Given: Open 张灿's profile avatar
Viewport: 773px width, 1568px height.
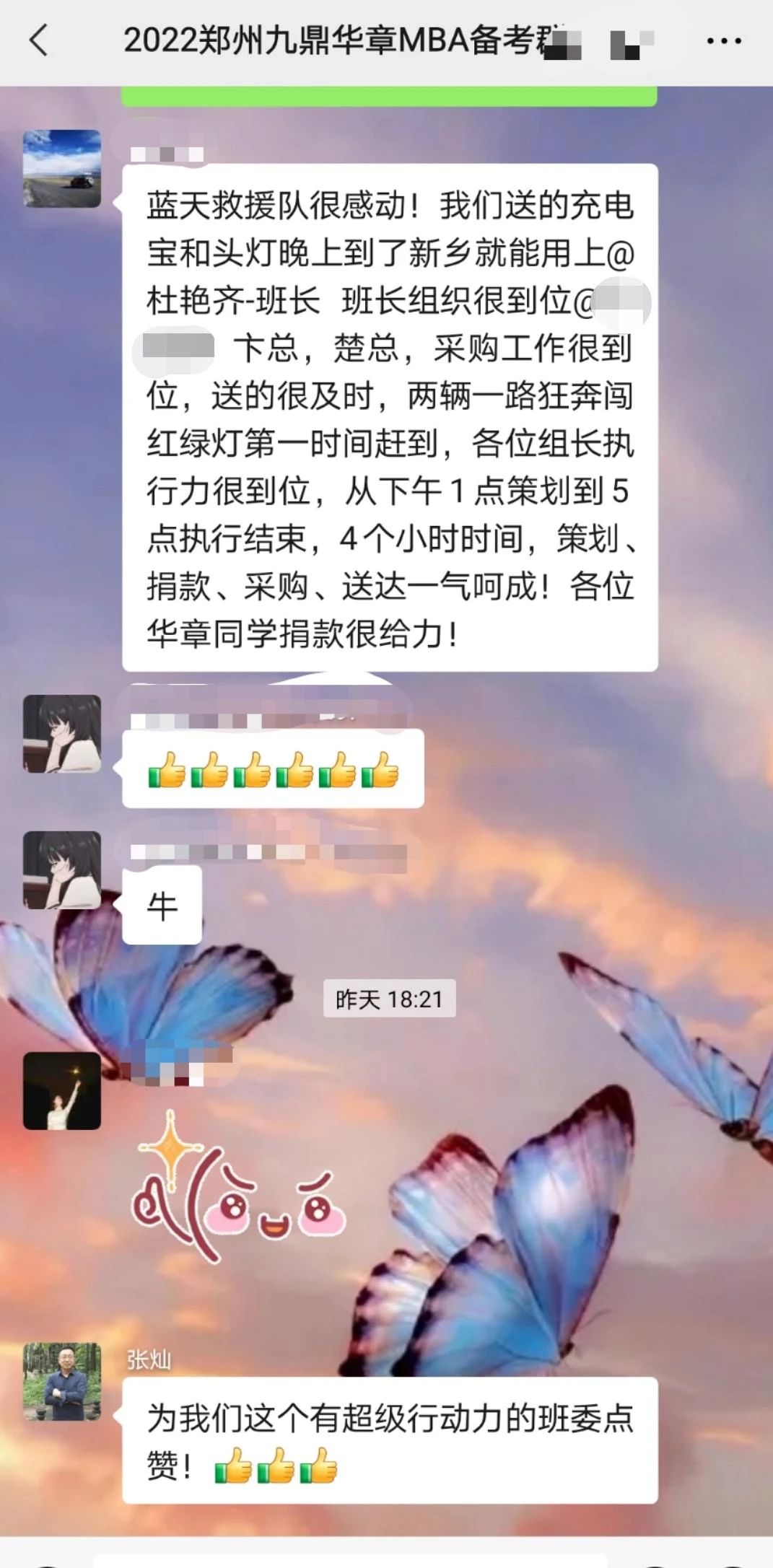Looking at the screenshot, I should click(62, 1381).
